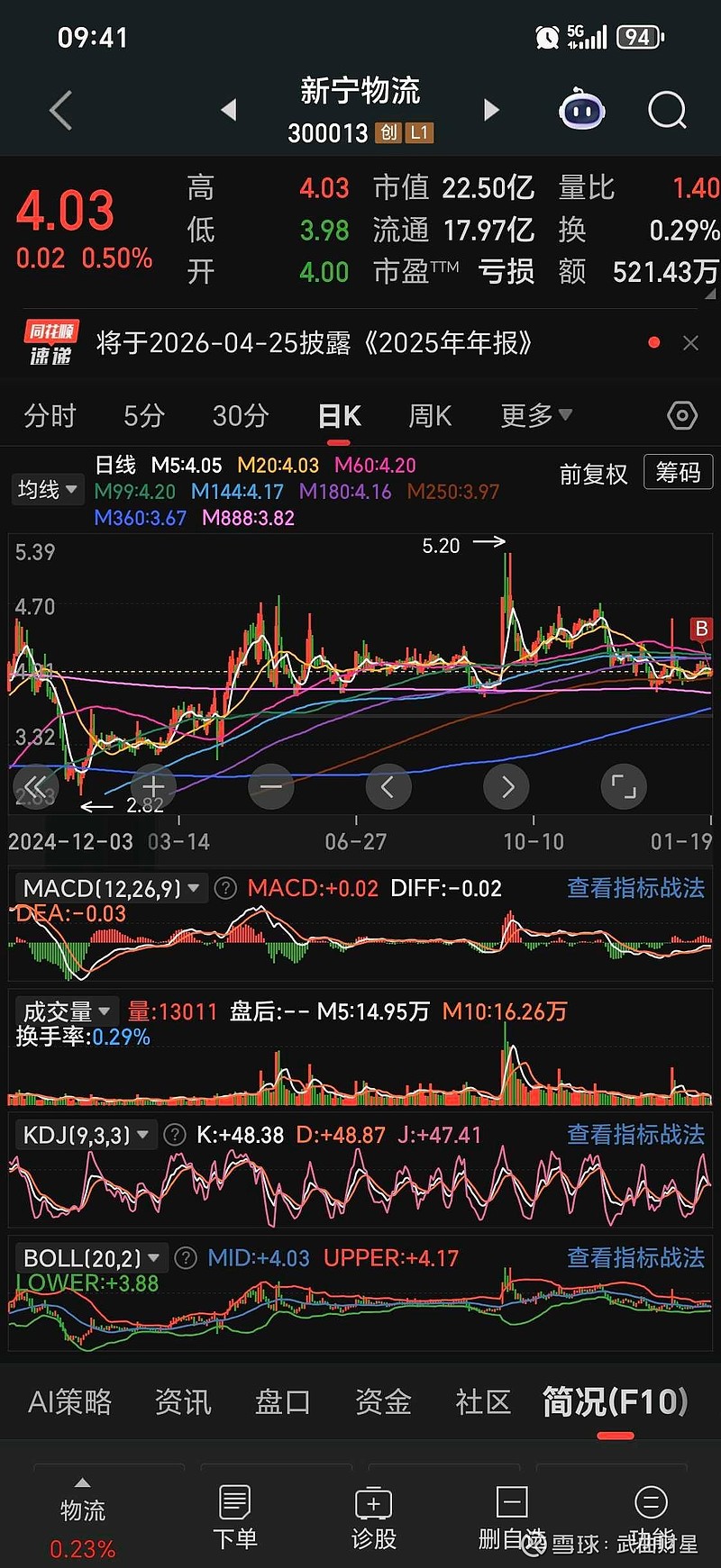Open chart settings hexagon icon
721x1568 pixels.
coord(682,416)
